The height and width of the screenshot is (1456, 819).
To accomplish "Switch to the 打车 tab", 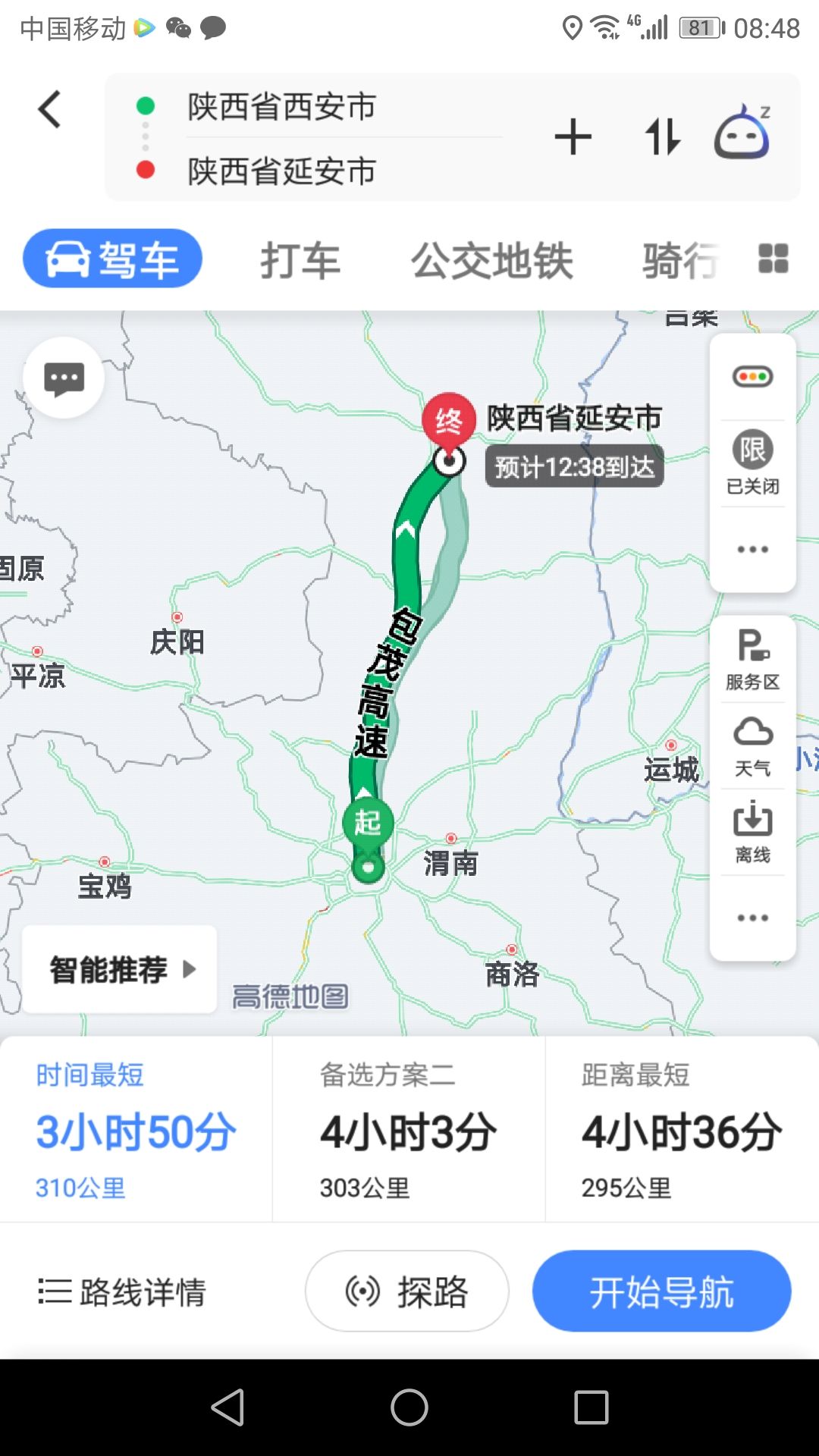I will tap(300, 261).
